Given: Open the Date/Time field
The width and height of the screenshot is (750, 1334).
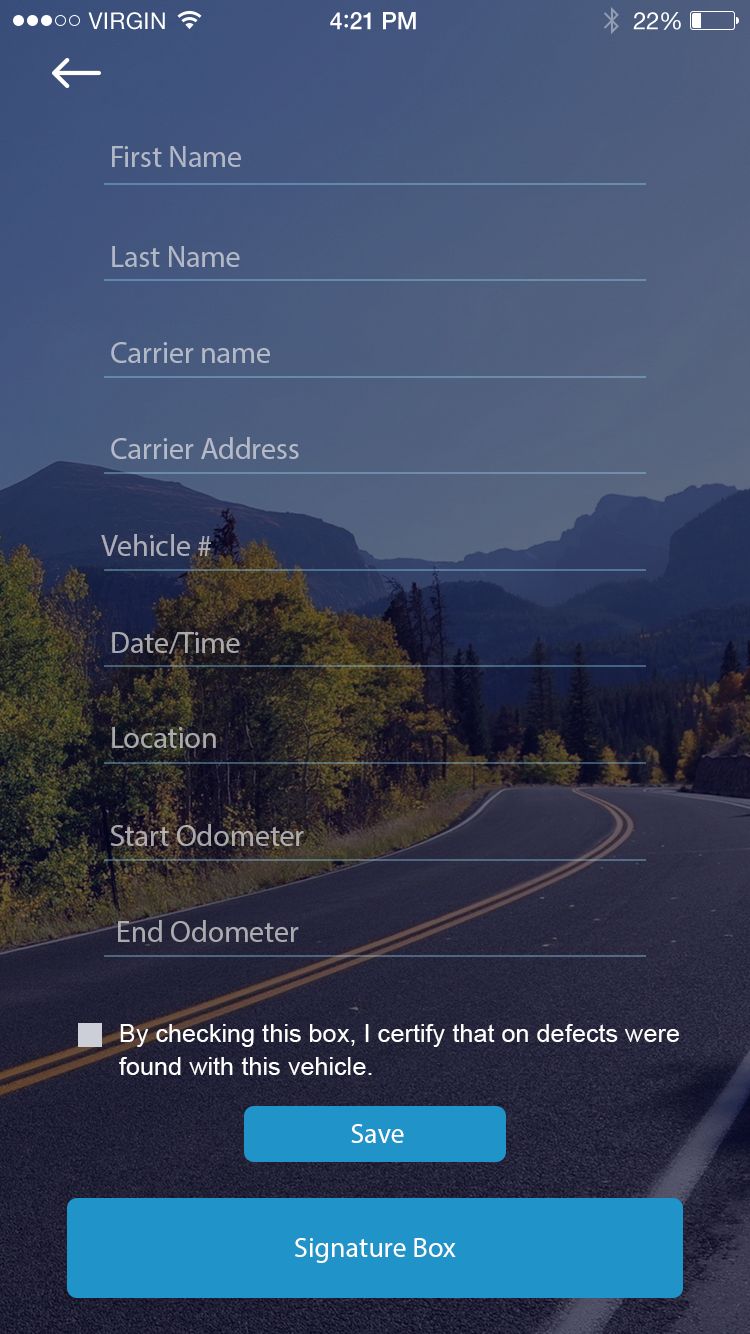Looking at the screenshot, I should tap(374, 642).
